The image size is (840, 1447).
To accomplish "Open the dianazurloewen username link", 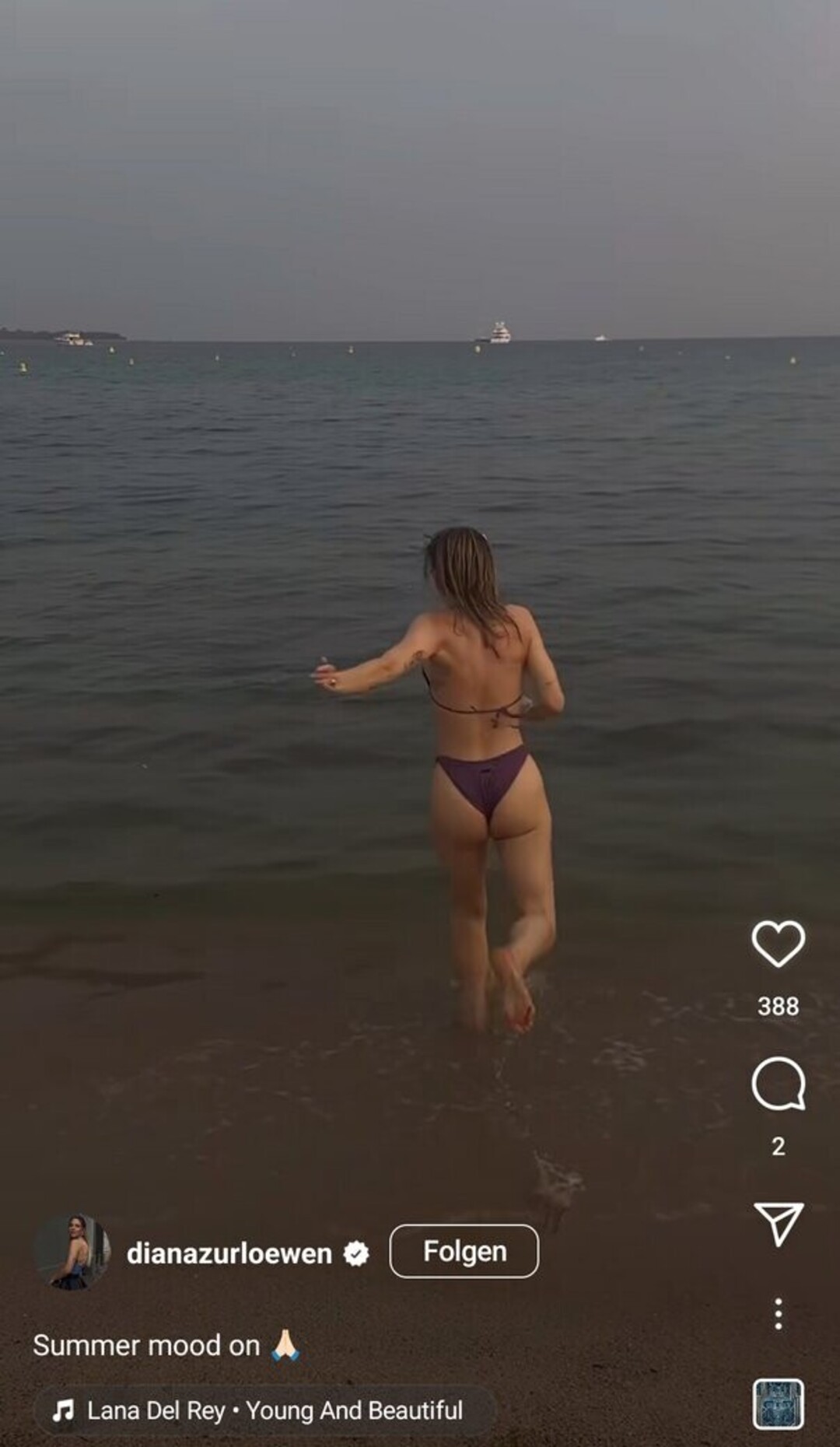I will click(229, 1253).
